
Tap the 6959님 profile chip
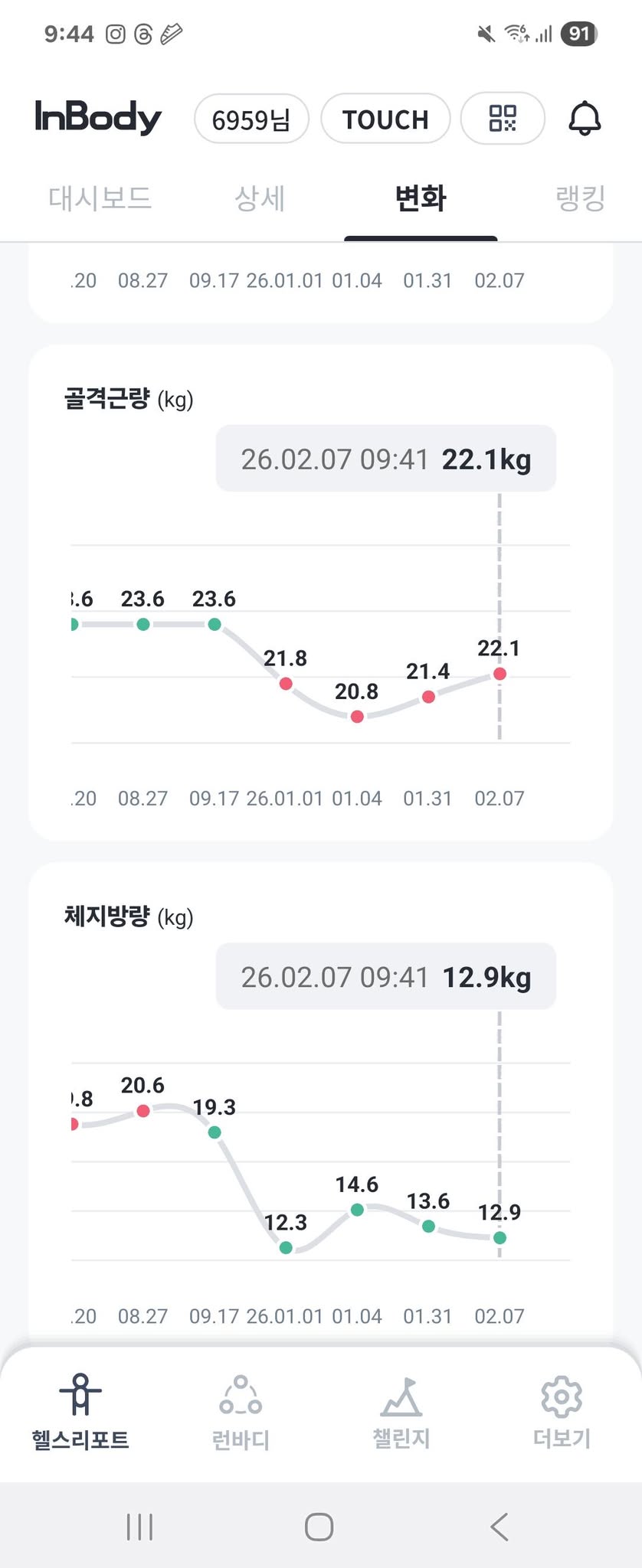click(251, 119)
